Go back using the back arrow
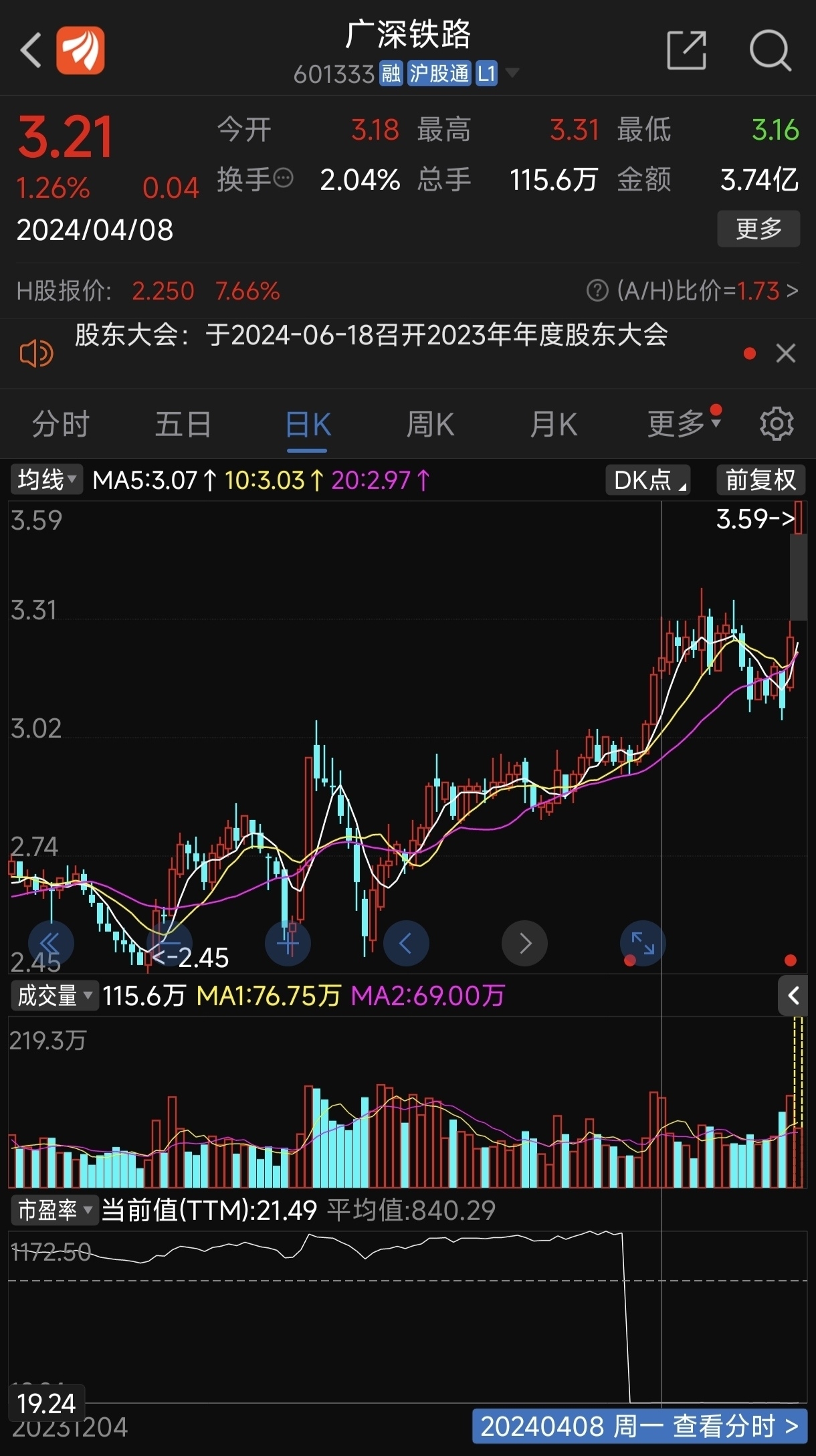Viewport: 816px width, 1456px height. click(30, 51)
